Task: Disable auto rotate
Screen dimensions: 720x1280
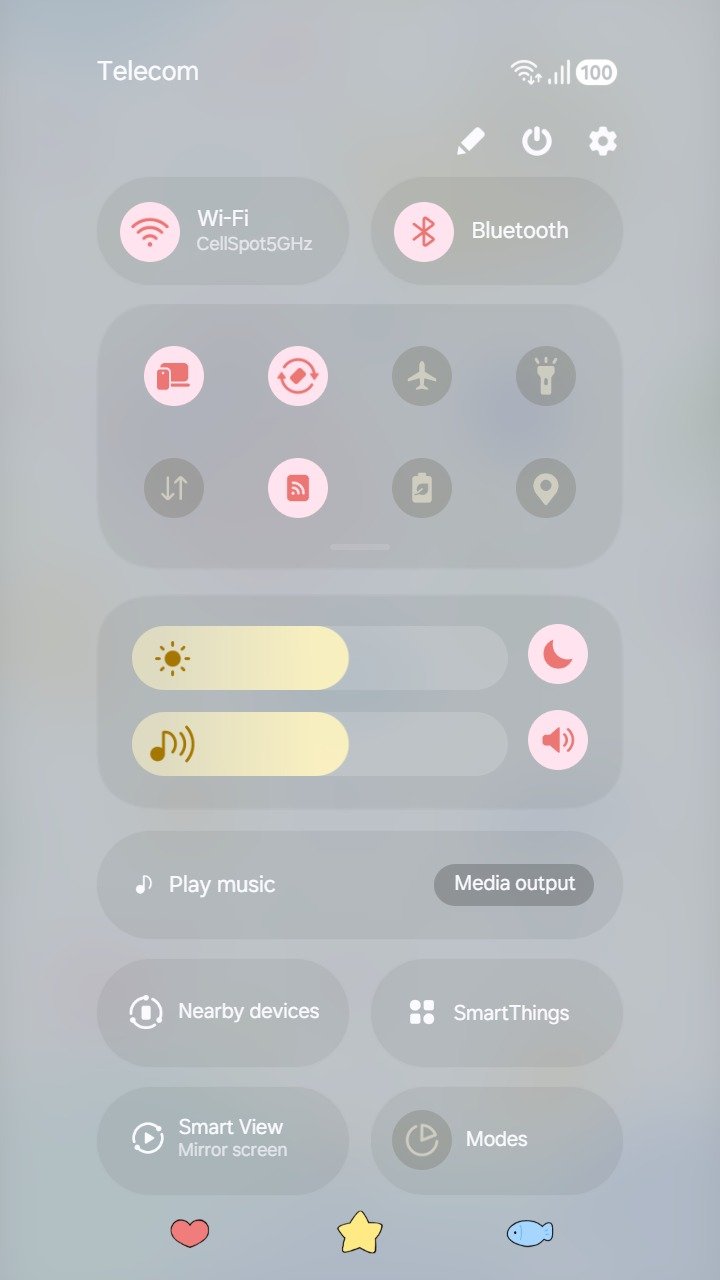Action: [x=298, y=377]
